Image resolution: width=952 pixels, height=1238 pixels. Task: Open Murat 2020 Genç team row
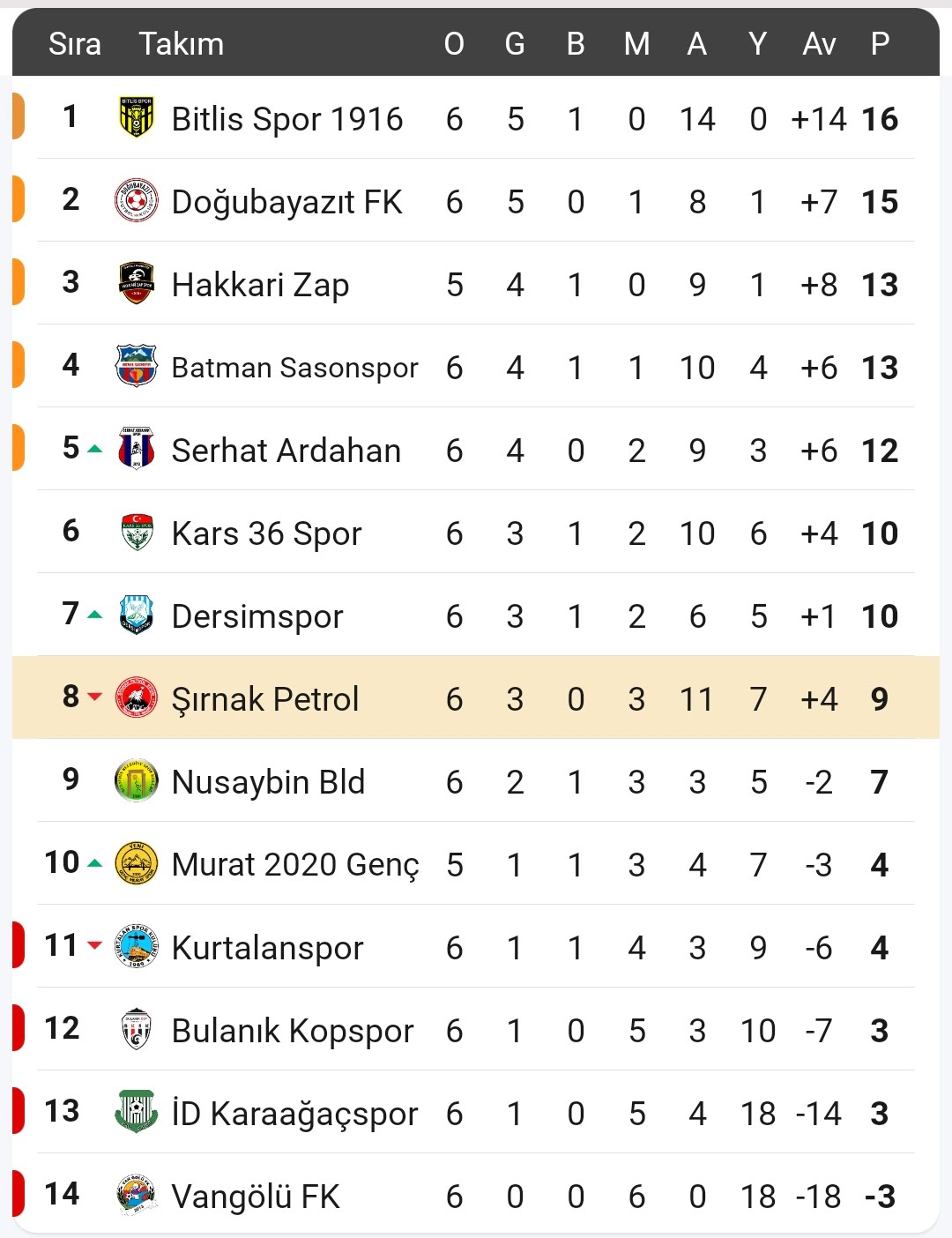[x=295, y=864]
